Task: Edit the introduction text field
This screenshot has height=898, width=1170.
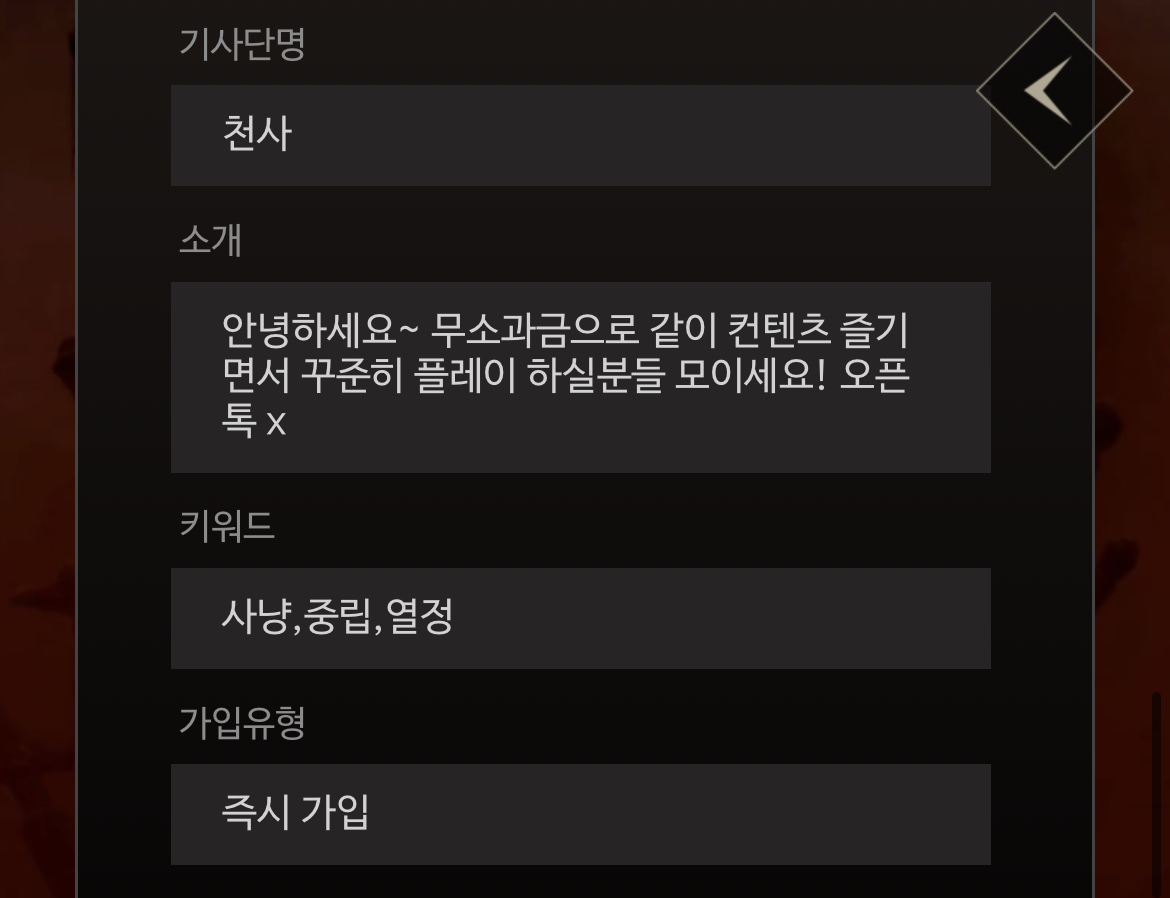Action: (580, 377)
